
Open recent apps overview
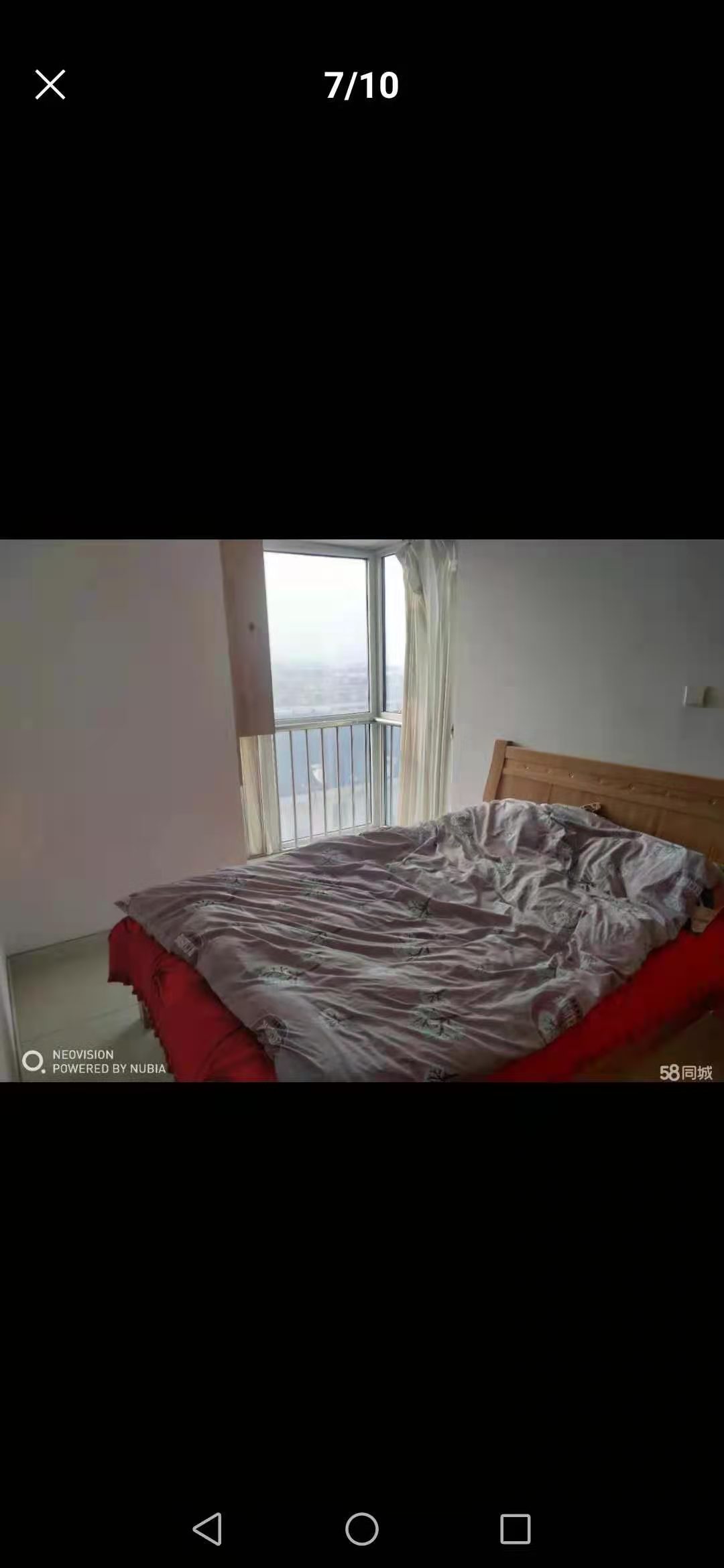(x=515, y=1528)
